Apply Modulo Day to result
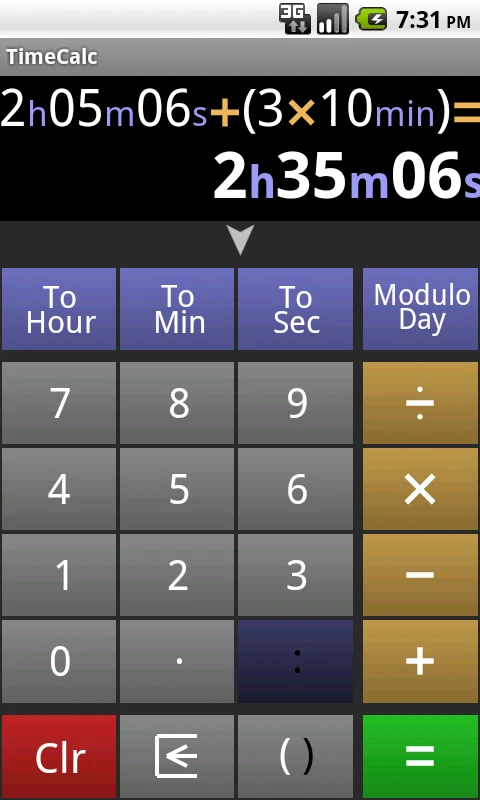Image resolution: width=480 pixels, height=800 pixels. click(x=420, y=309)
